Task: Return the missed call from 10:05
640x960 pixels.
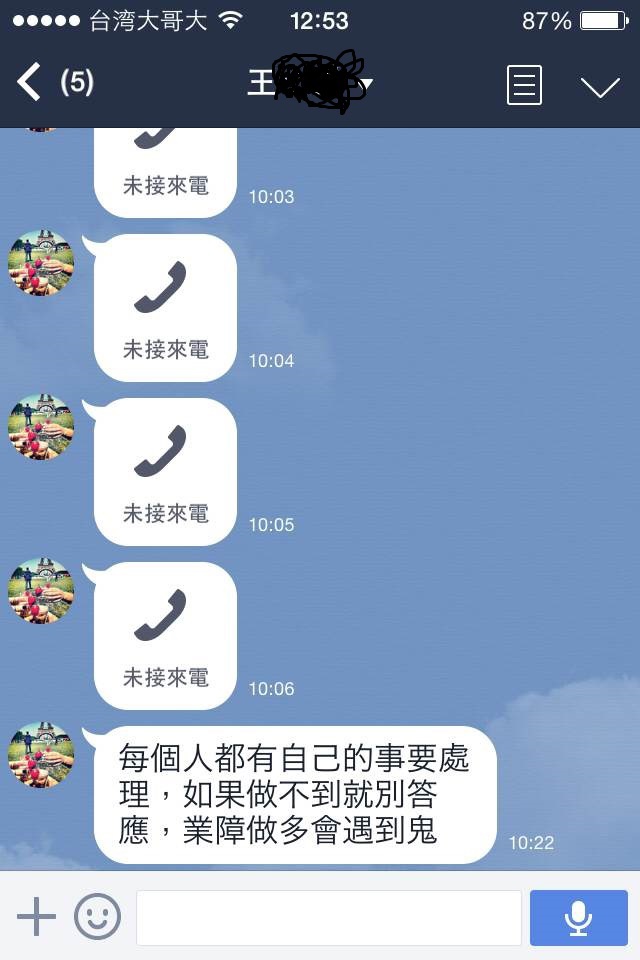Action: click(x=165, y=472)
